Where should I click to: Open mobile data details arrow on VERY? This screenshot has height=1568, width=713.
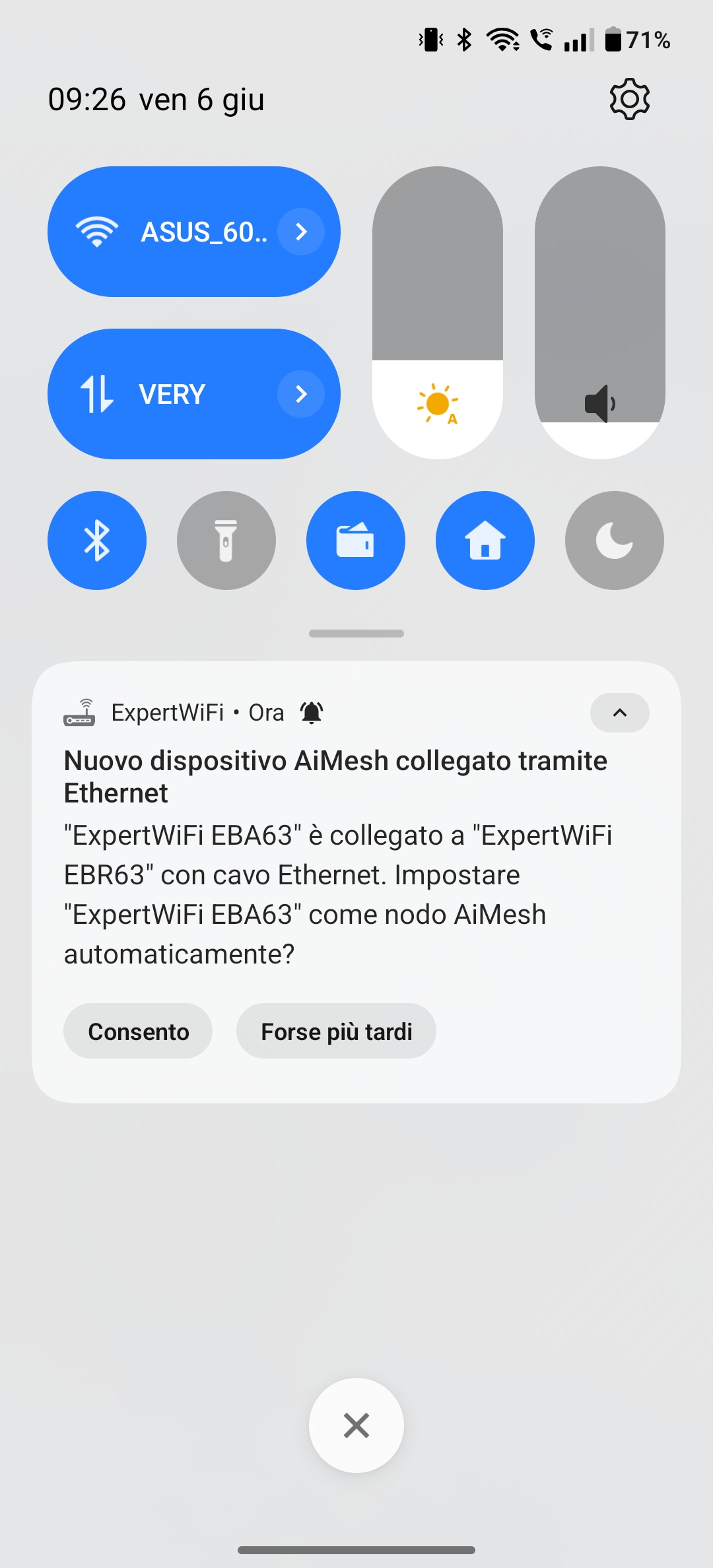[x=301, y=394]
